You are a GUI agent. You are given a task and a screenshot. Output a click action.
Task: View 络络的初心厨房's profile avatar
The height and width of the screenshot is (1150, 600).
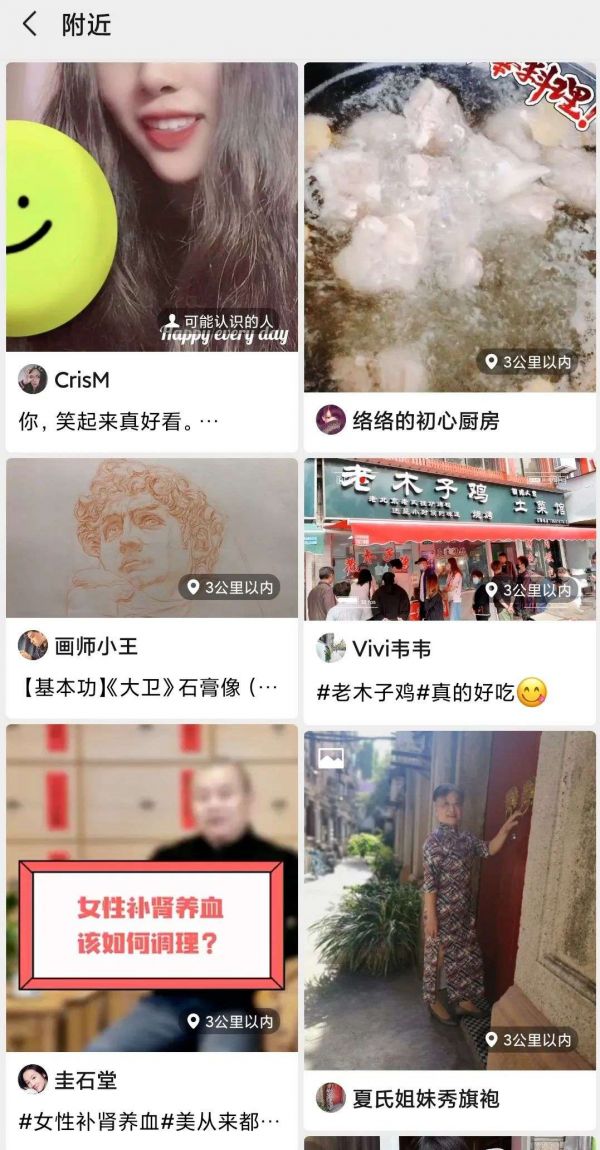click(x=331, y=419)
